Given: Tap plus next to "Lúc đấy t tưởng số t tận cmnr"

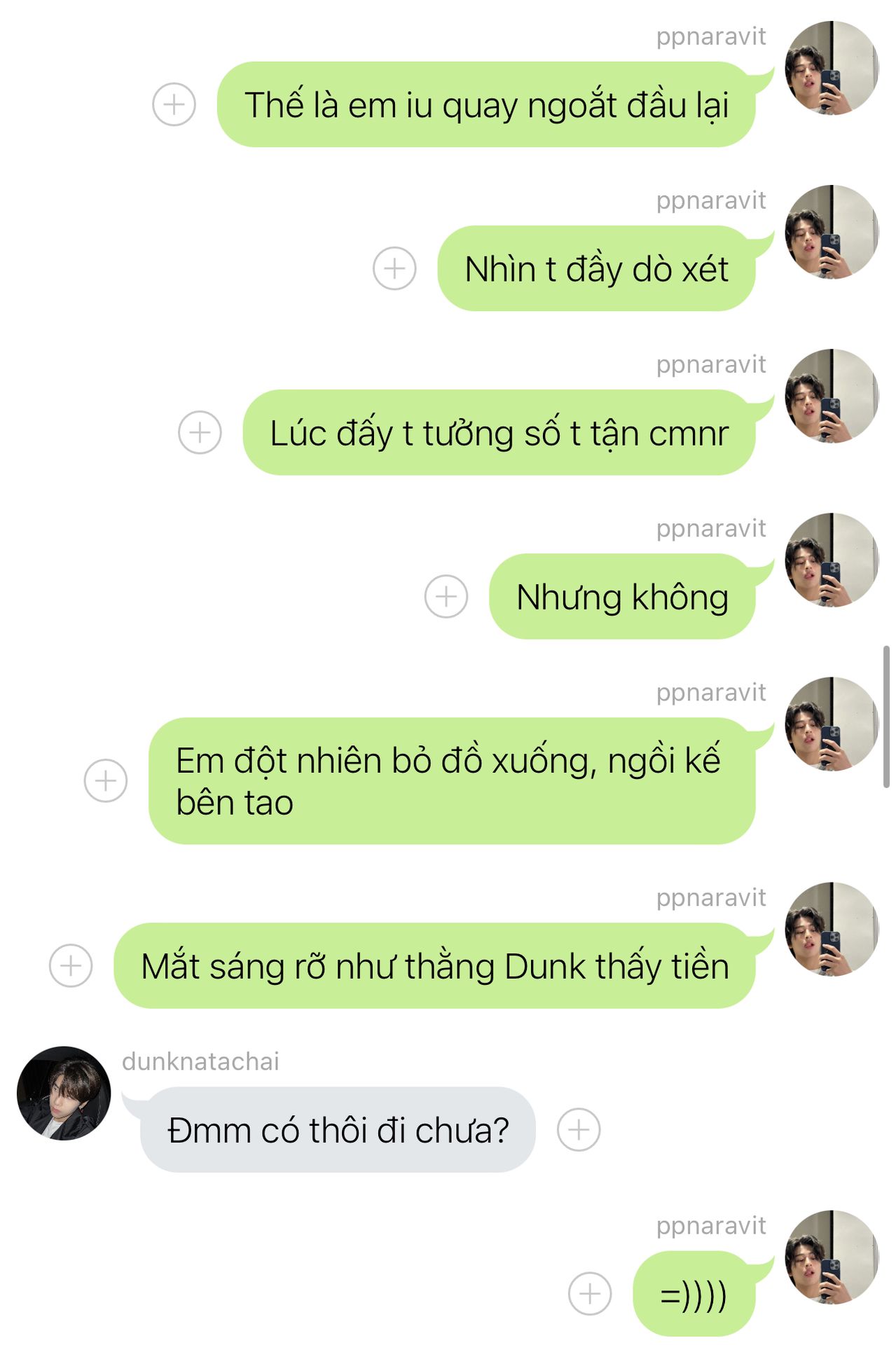Looking at the screenshot, I should tap(200, 432).
